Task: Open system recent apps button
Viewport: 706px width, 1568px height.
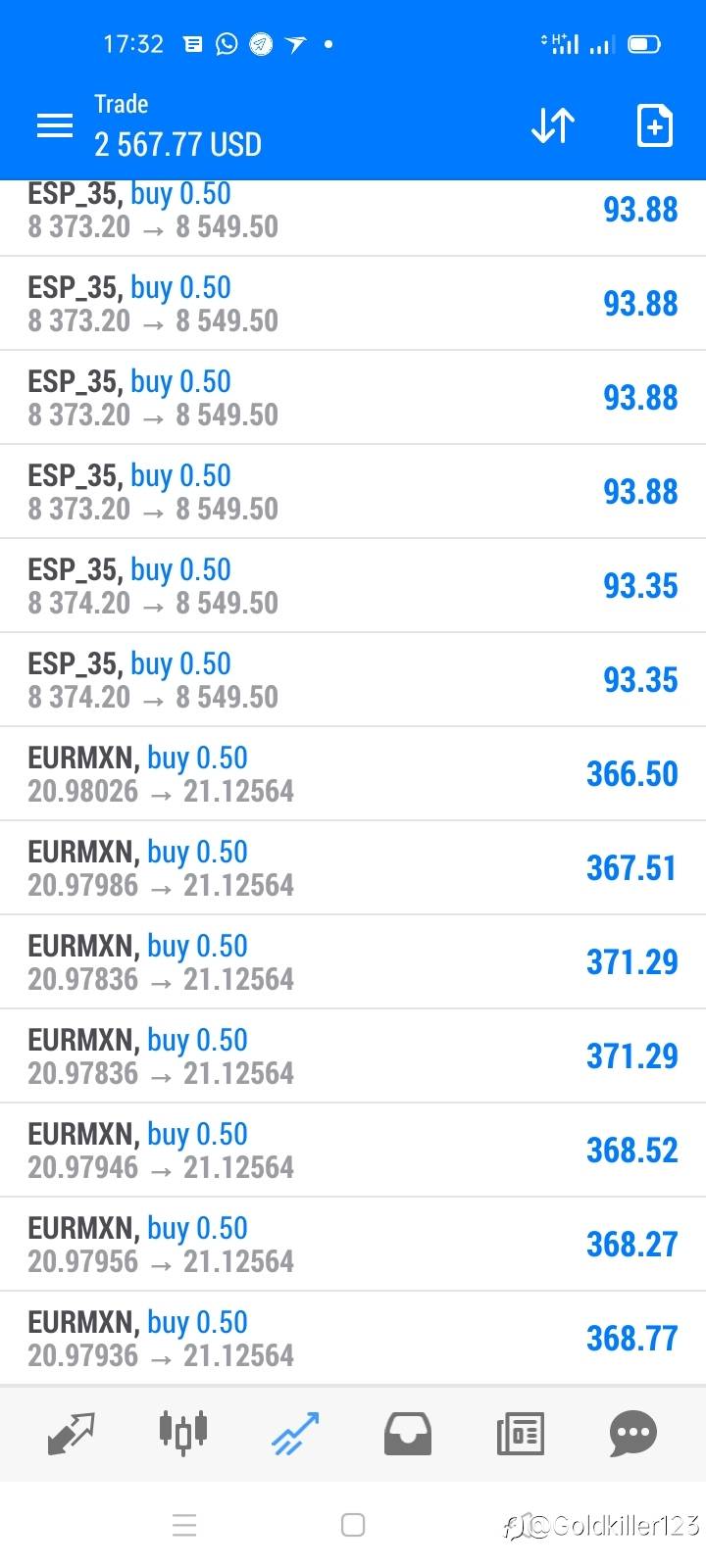Action: pyautogui.click(x=184, y=1525)
